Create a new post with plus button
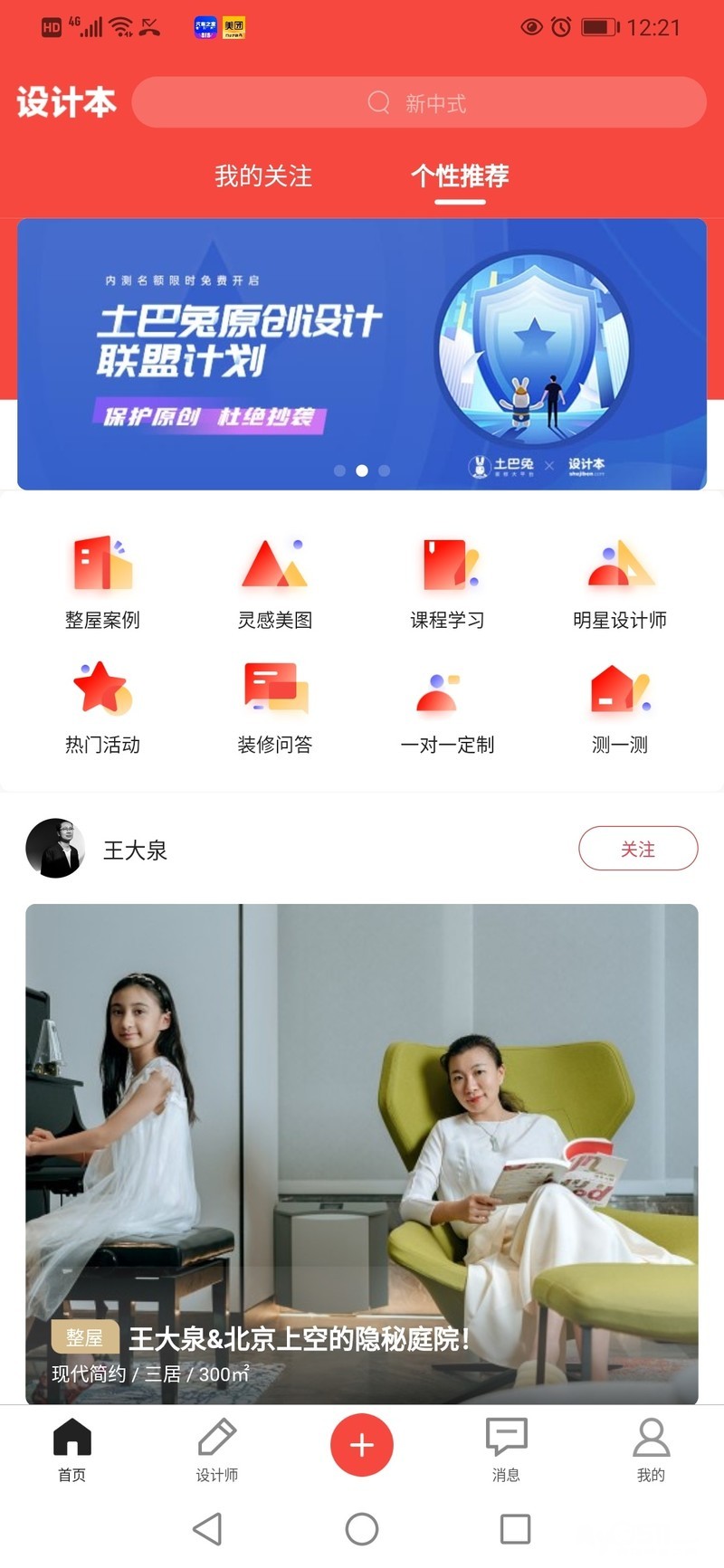This screenshot has height=1568, width=724. 361,1444
